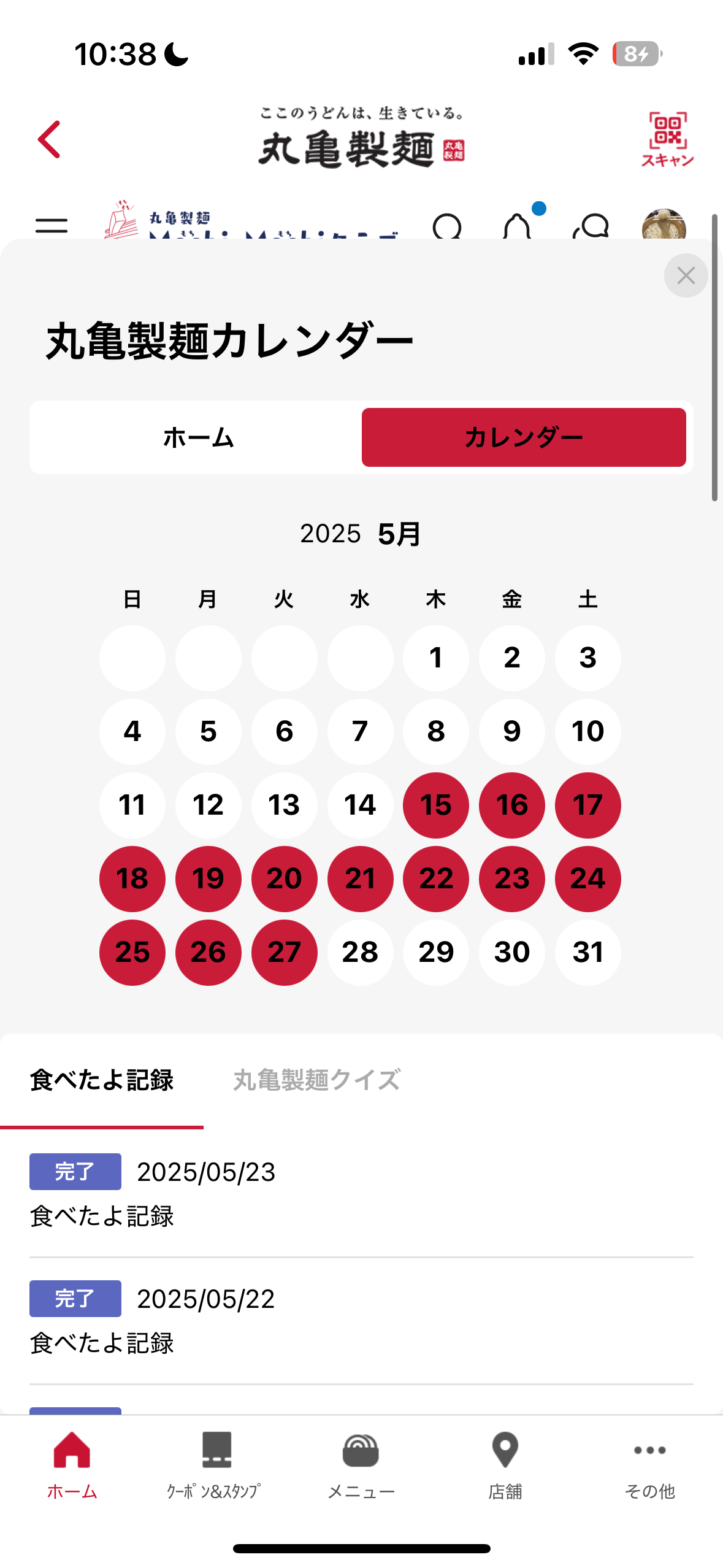Viewport: 723px width, 1568px height.
Task: Open the QR スキャン scanner
Action: point(667,139)
